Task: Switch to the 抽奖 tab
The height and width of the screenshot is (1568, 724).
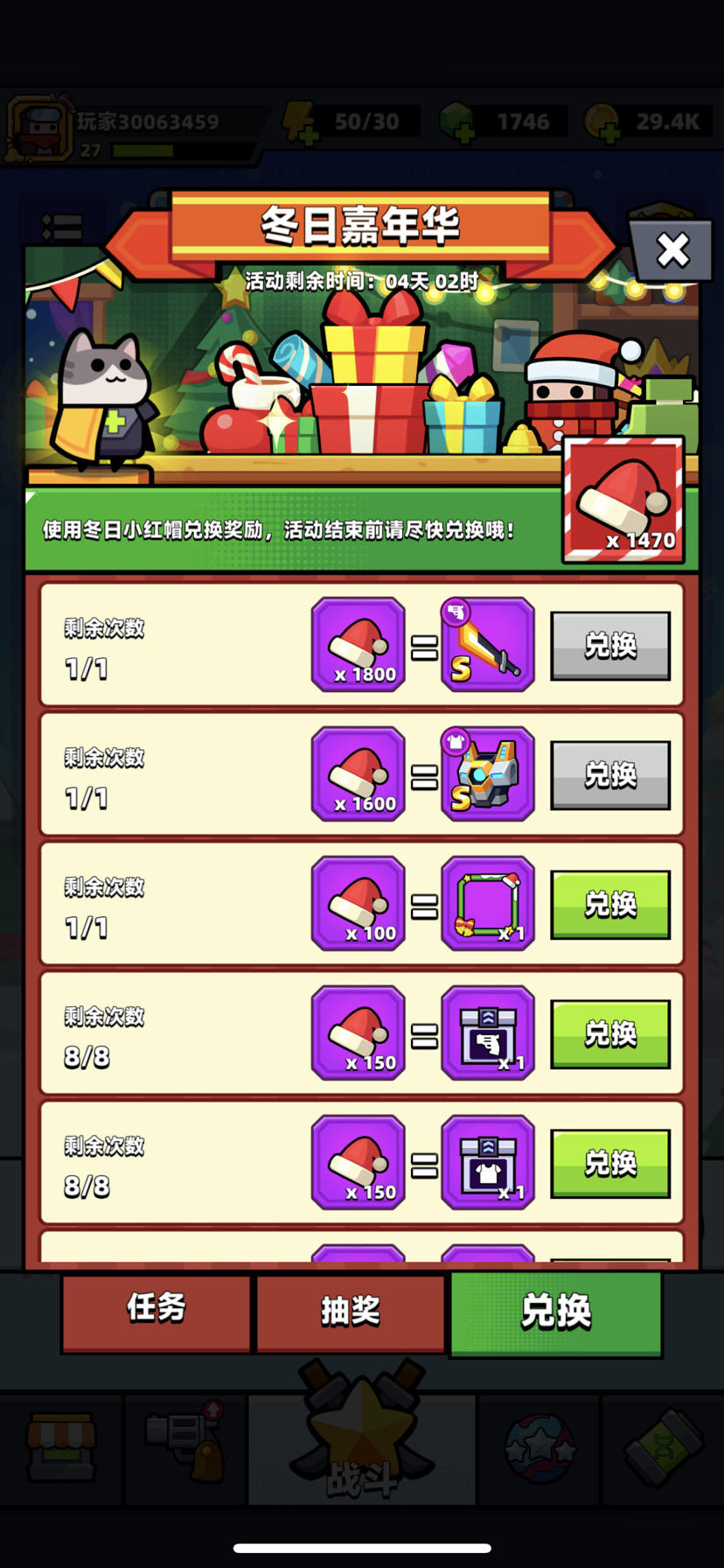Action: 350,1312
